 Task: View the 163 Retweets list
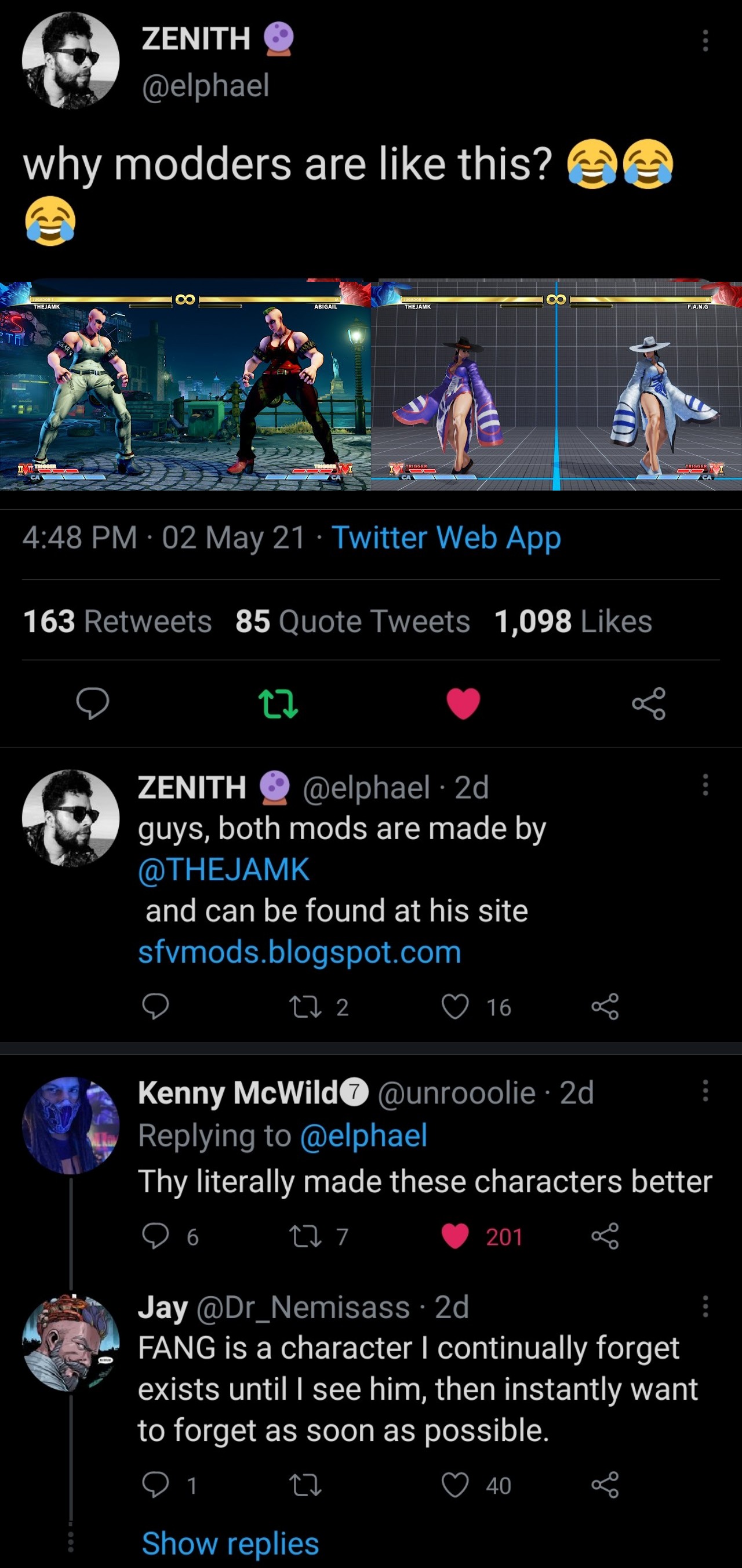coord(118,621)
